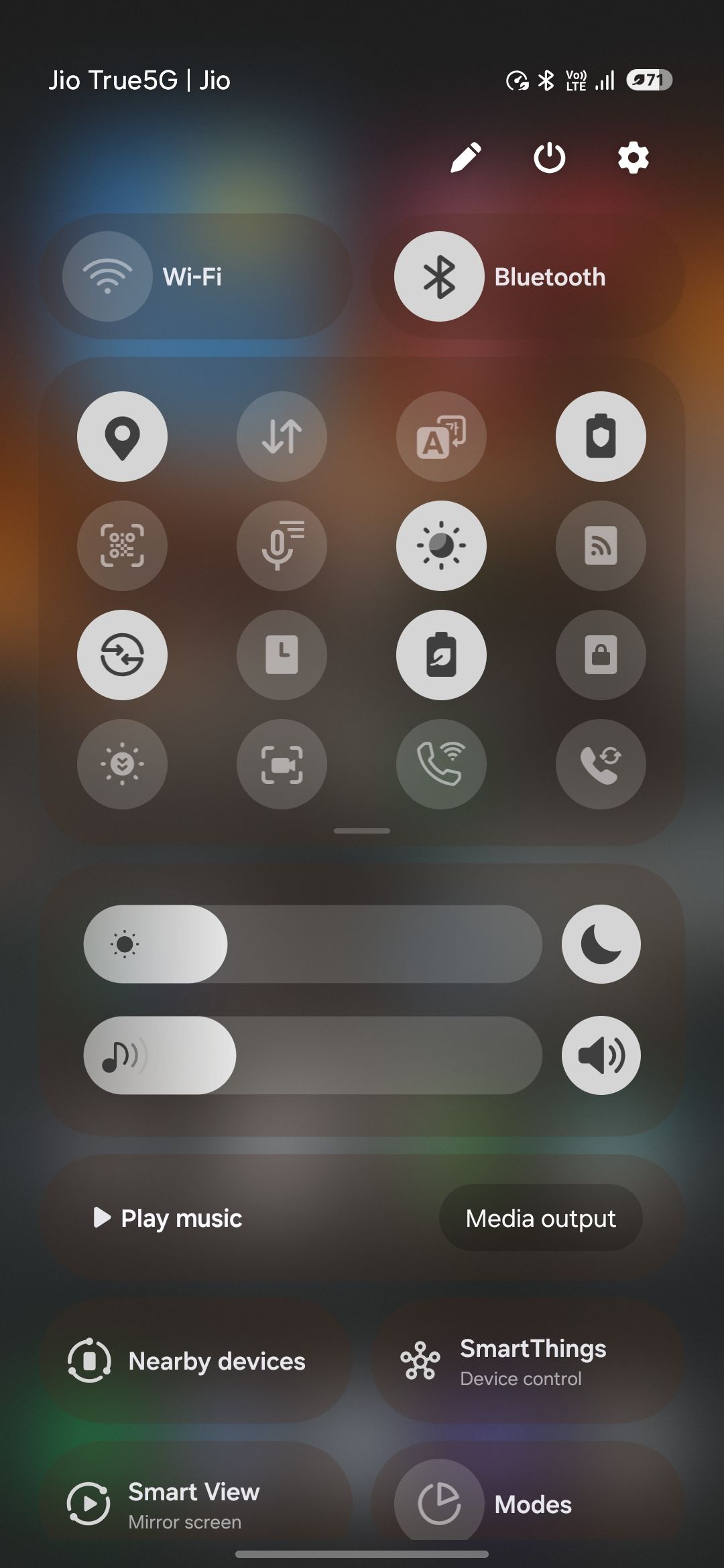Viewport: 724px width, 1568px height.
Task: Launch Smart View screen mirroring
Action: coord(194,1504)
